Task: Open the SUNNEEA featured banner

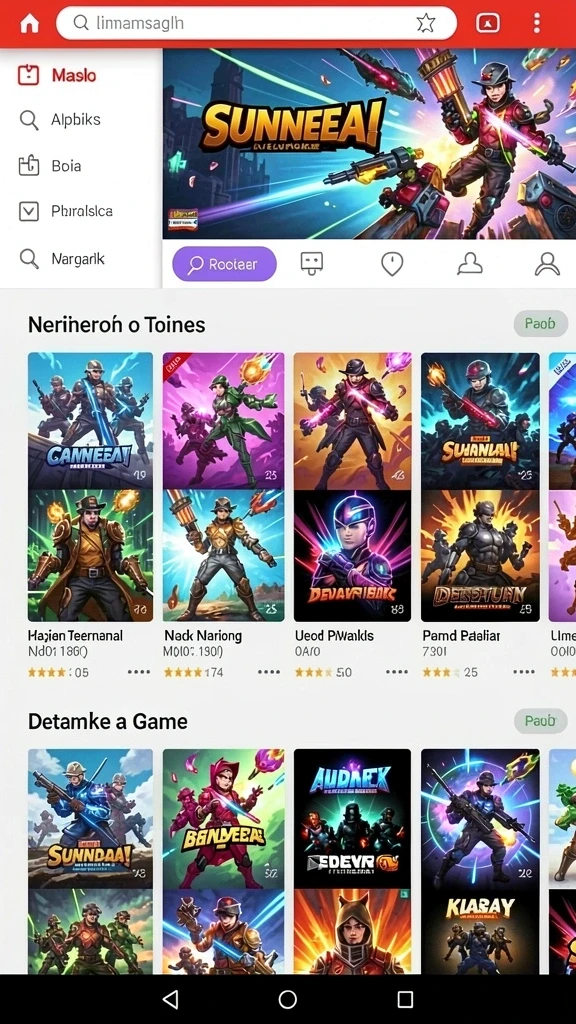Action: (369, 144)
